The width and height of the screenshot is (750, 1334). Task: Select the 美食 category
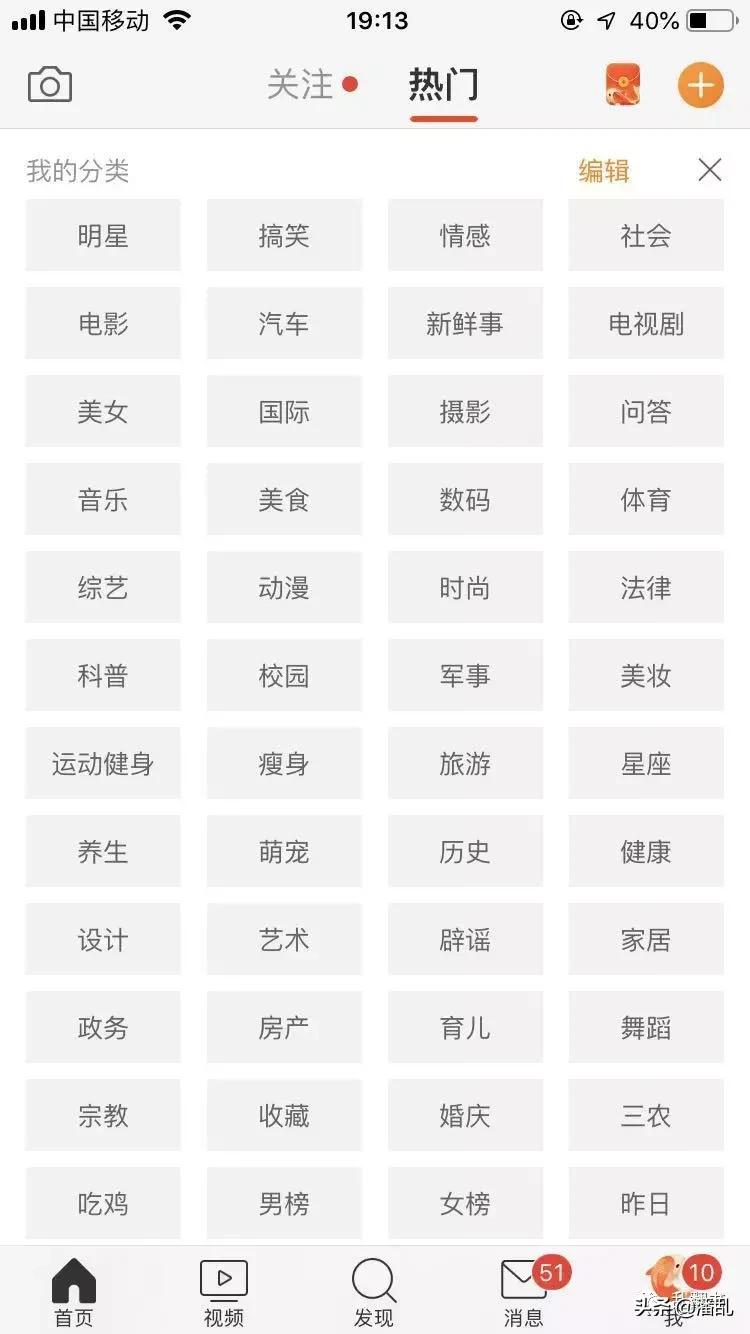pos(284,499)
